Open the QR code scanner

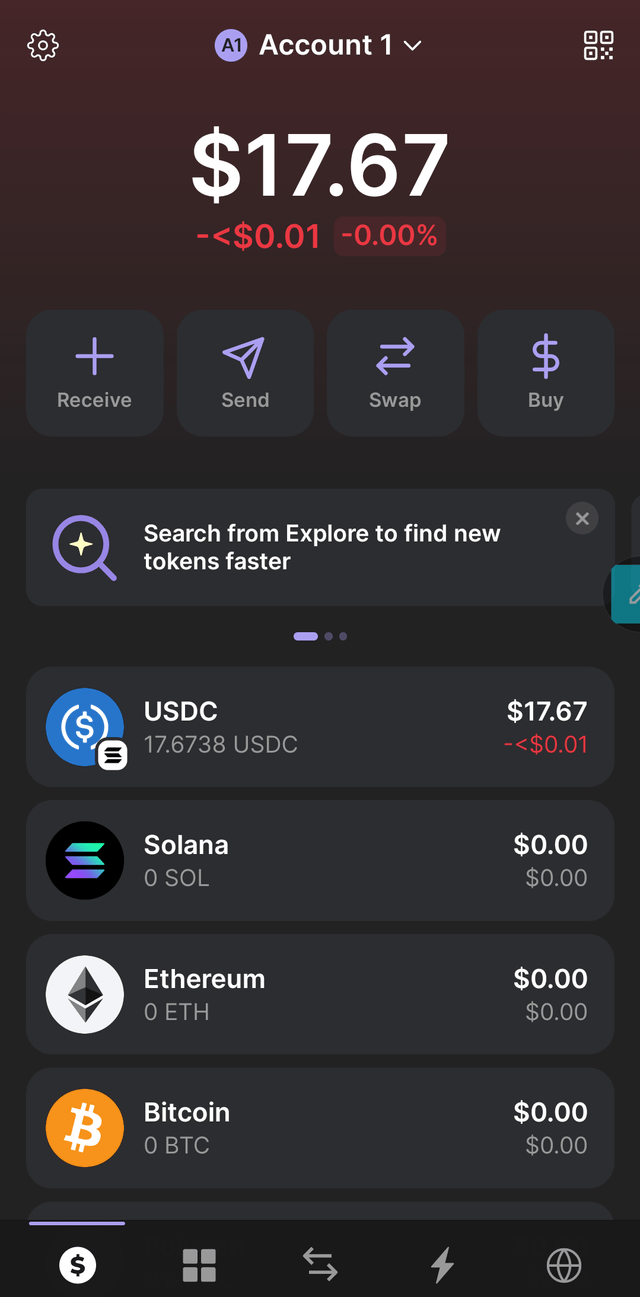click(x=598, y=45)
